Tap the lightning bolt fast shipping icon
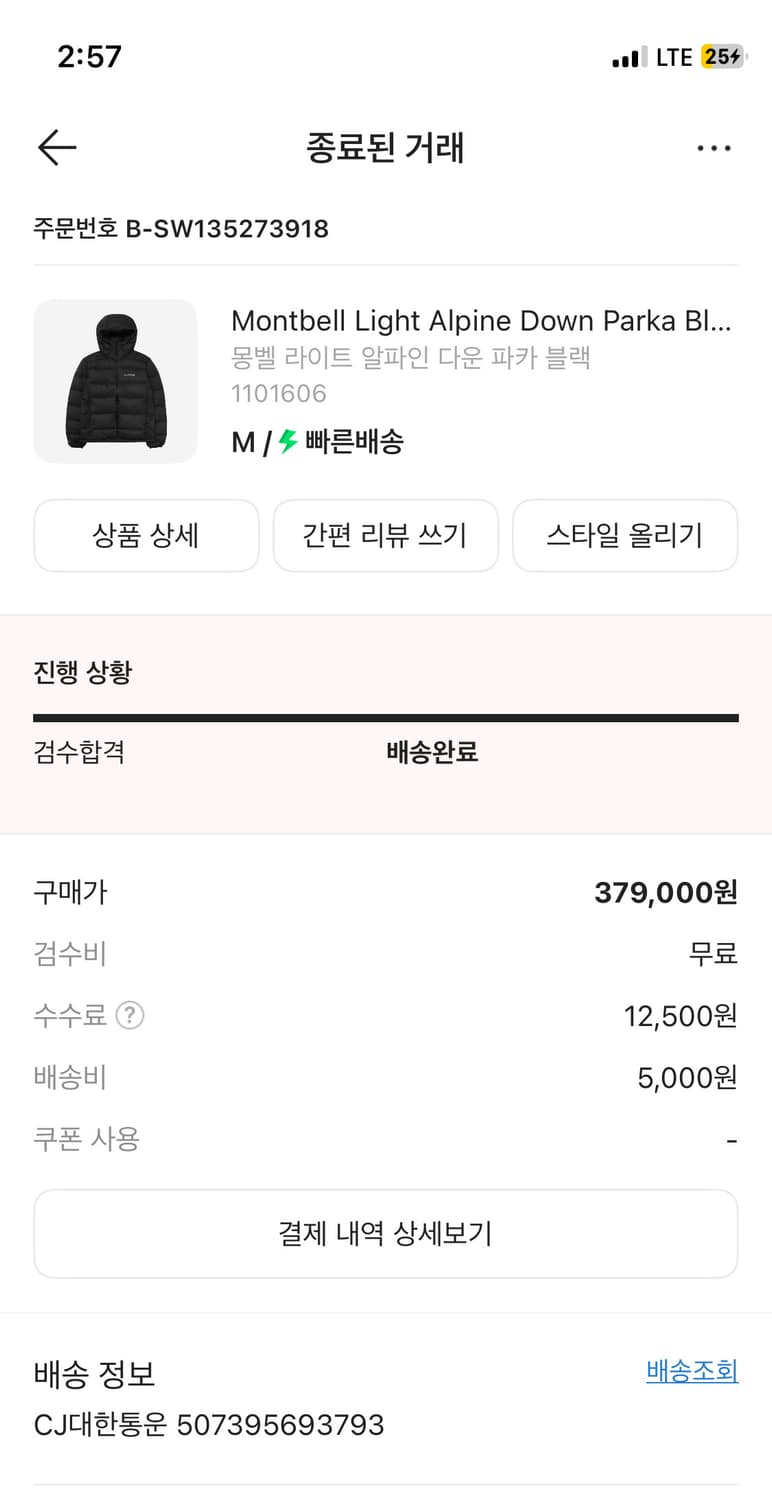Screen dimensions: 772x1500 288,441
